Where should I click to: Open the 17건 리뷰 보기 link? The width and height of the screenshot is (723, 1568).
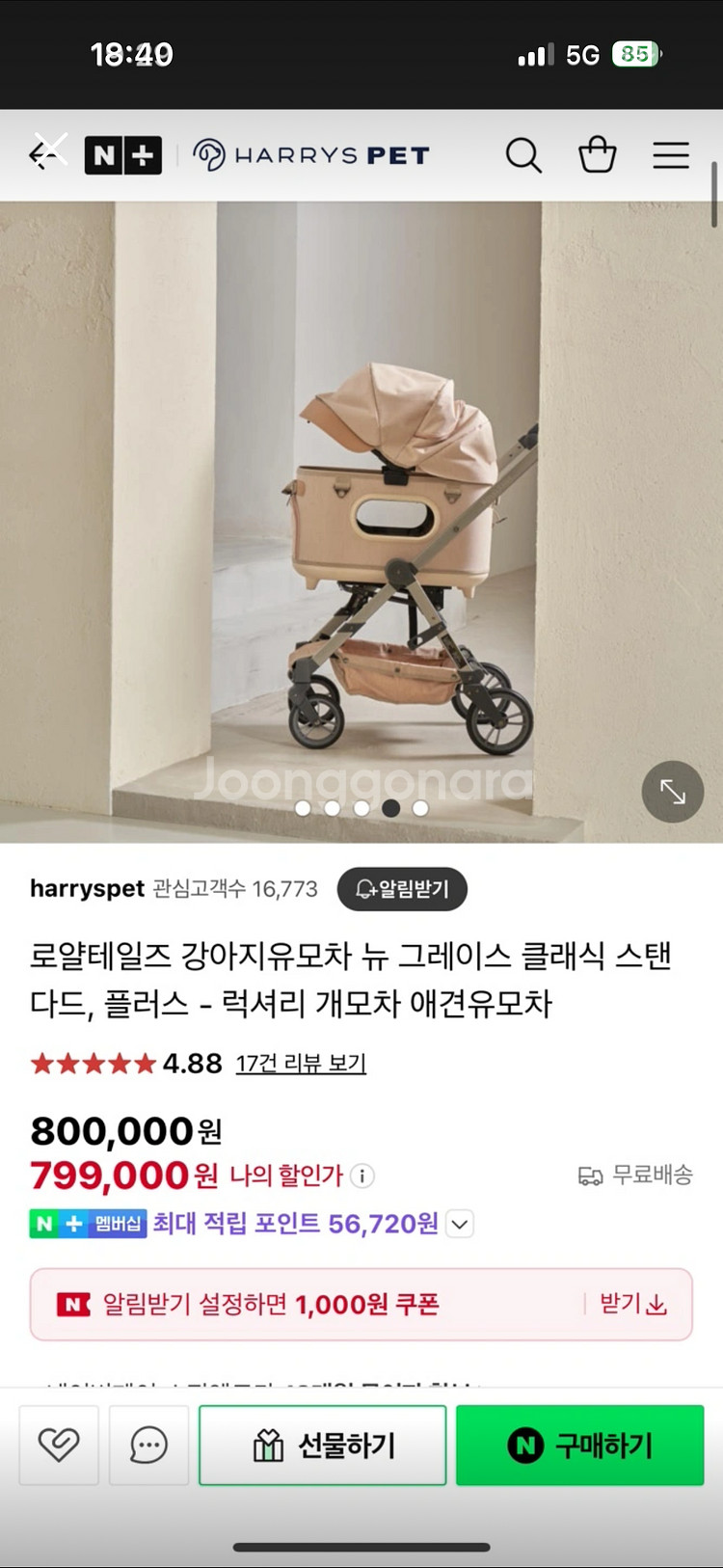[301, 1064]
